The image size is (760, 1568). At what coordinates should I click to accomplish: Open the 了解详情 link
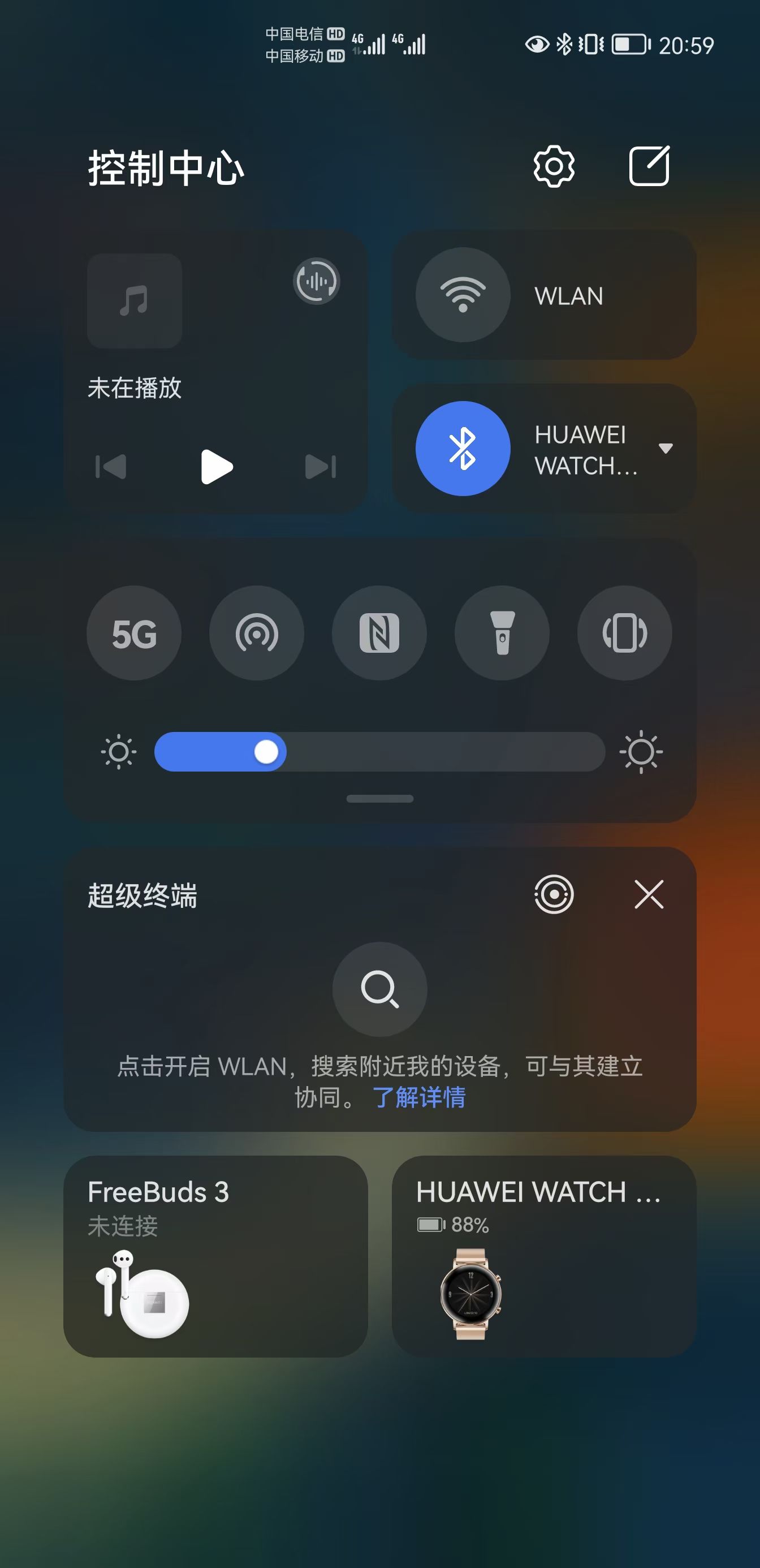point(418,1097)
